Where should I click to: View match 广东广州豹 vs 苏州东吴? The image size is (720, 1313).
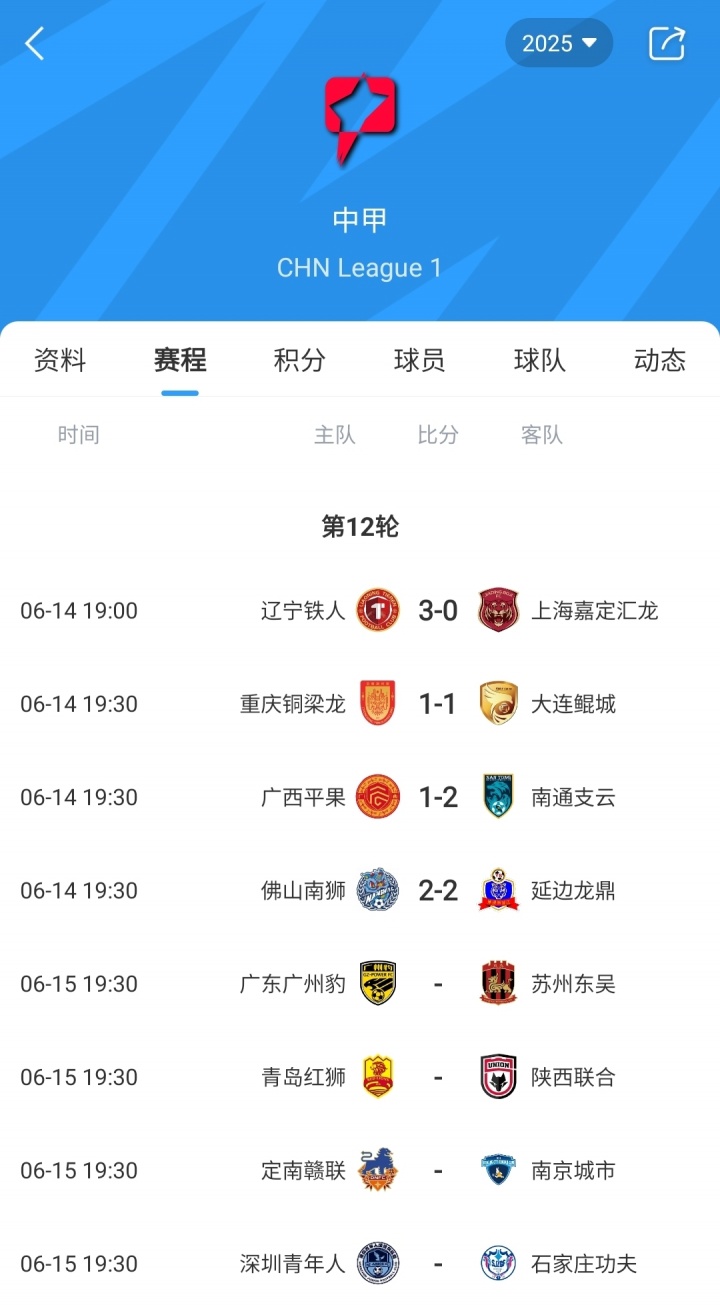tap(438, 984)
